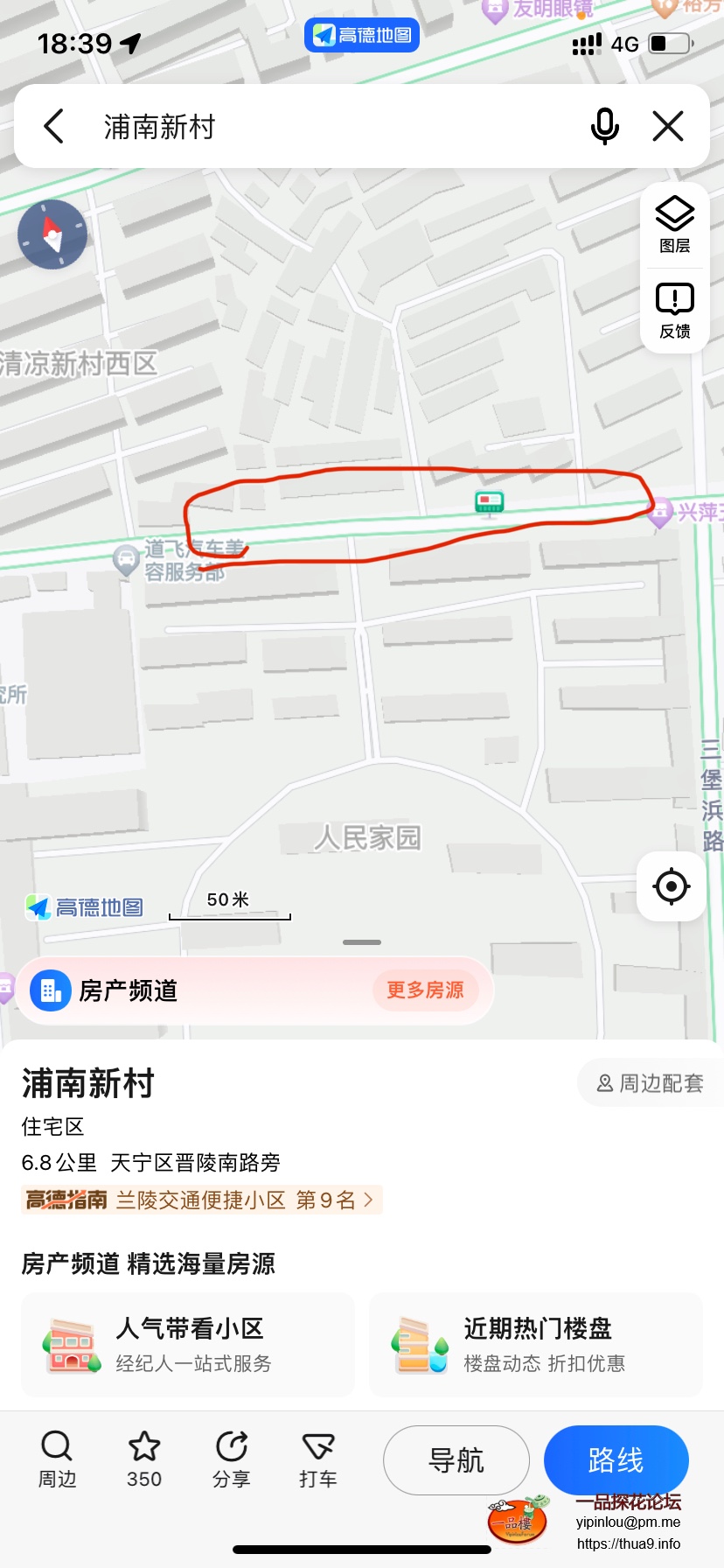
Task: Open the 房产频道 banner
Action: pyautogui.click(x=175, y=990)
